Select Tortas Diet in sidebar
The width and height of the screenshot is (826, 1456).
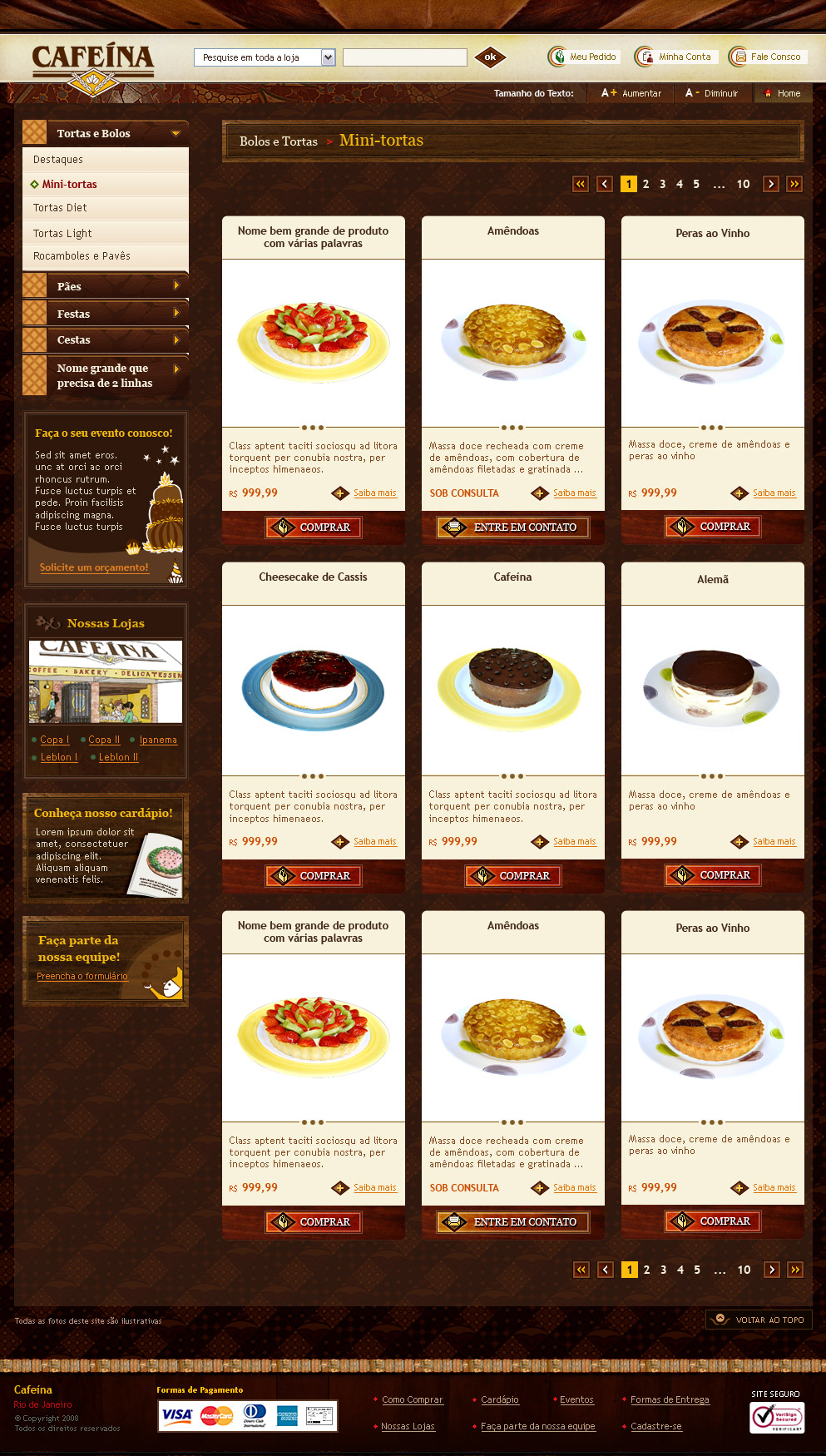60,208
